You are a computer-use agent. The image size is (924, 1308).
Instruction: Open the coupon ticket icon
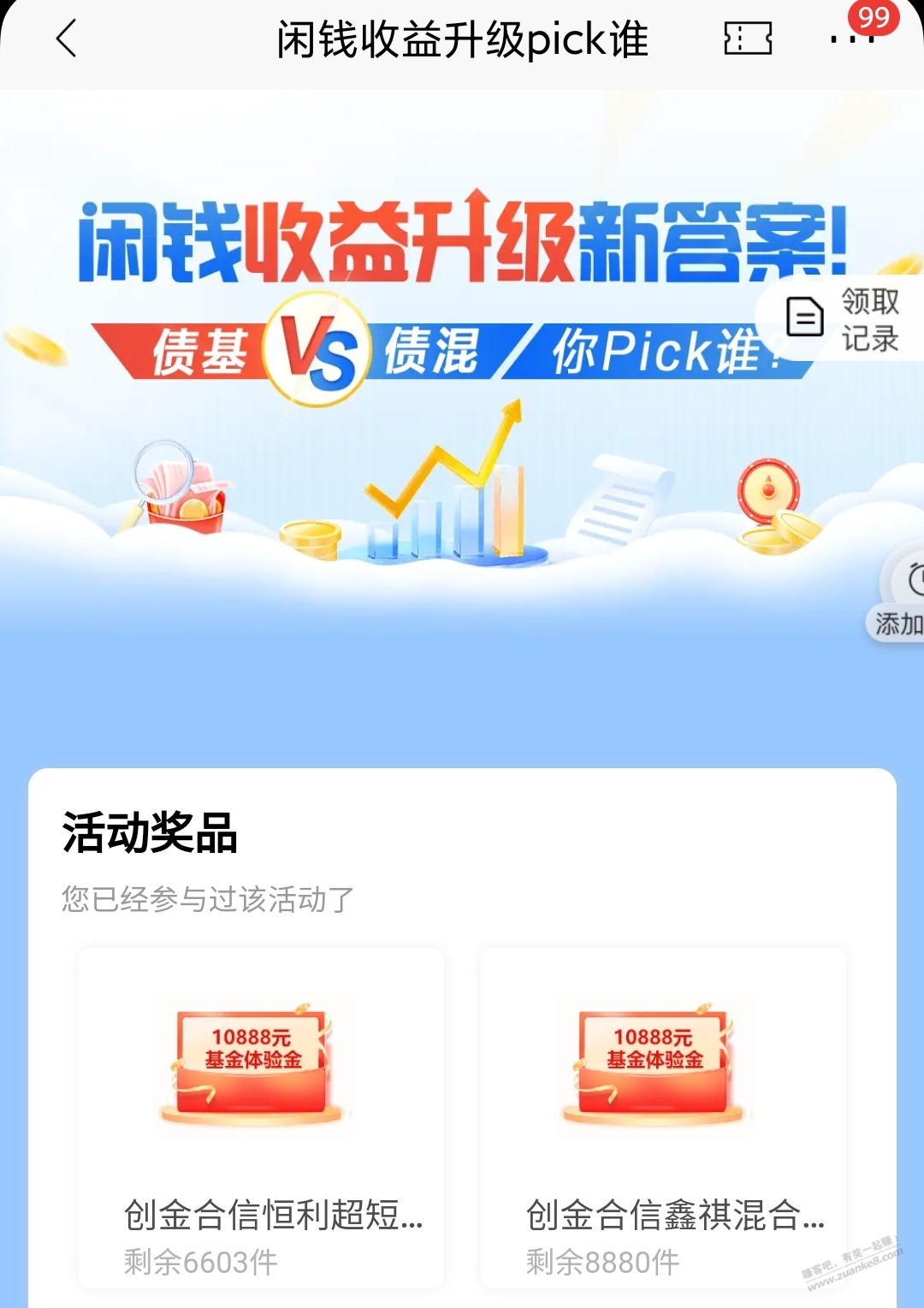[748, 39]
